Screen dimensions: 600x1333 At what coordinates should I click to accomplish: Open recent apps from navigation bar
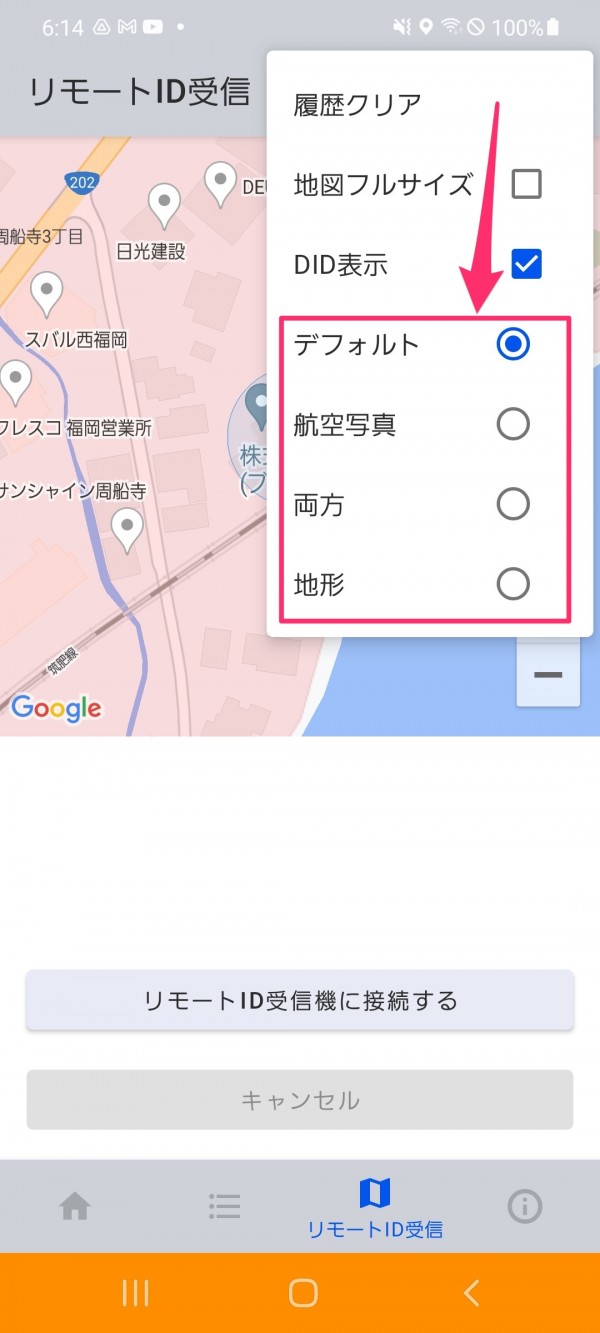(135, 1293)
